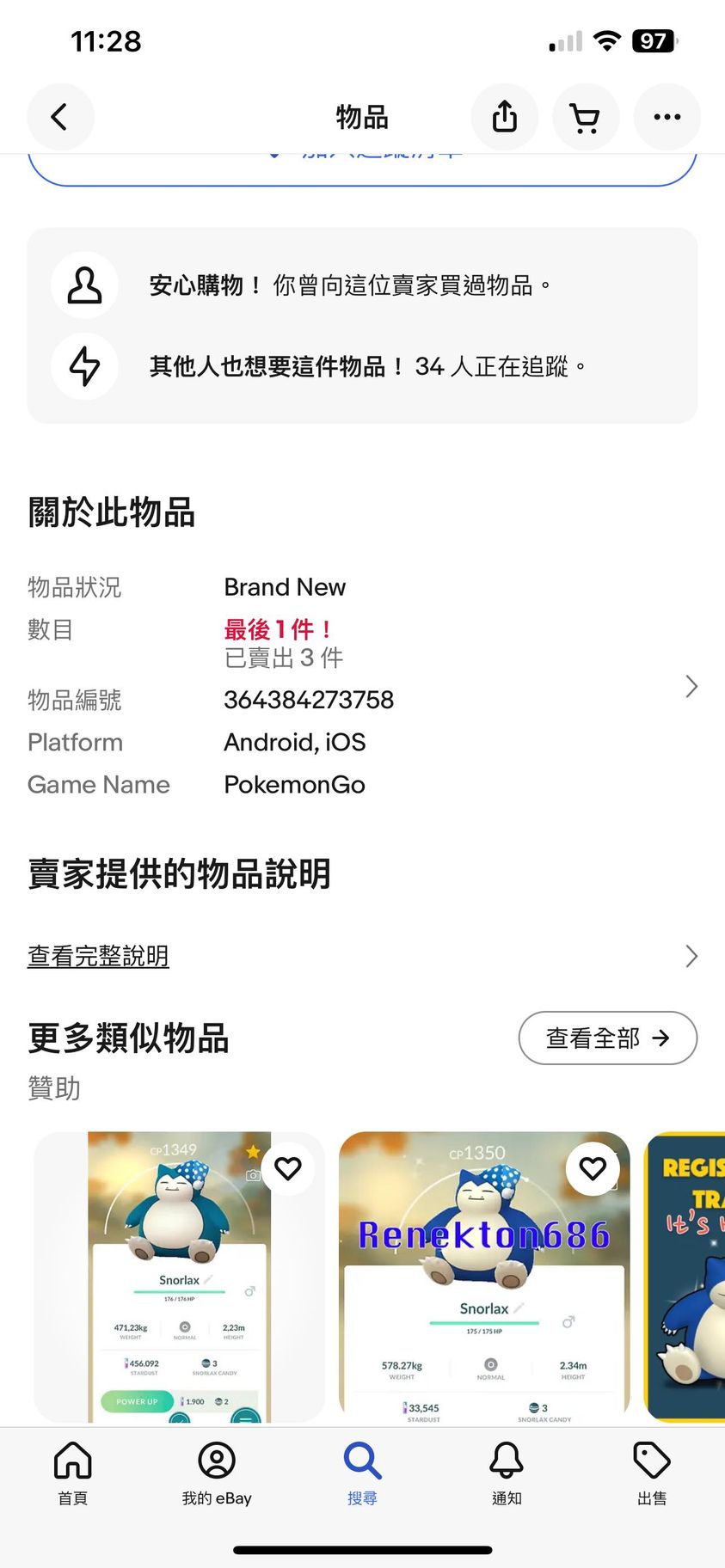Open the 查看完整說明 full description link

coord(98,956)
